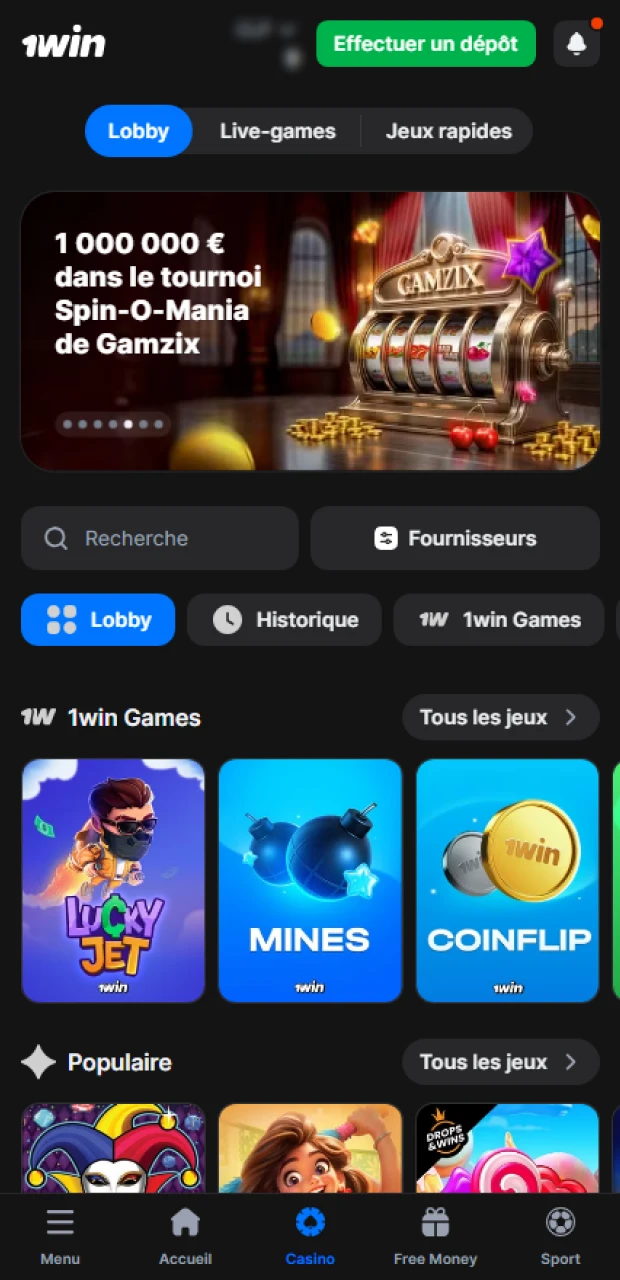Switch to the Sport tab
Image resolution: width=620 pixels, height=1280 pixels.
click(560, 1236)
